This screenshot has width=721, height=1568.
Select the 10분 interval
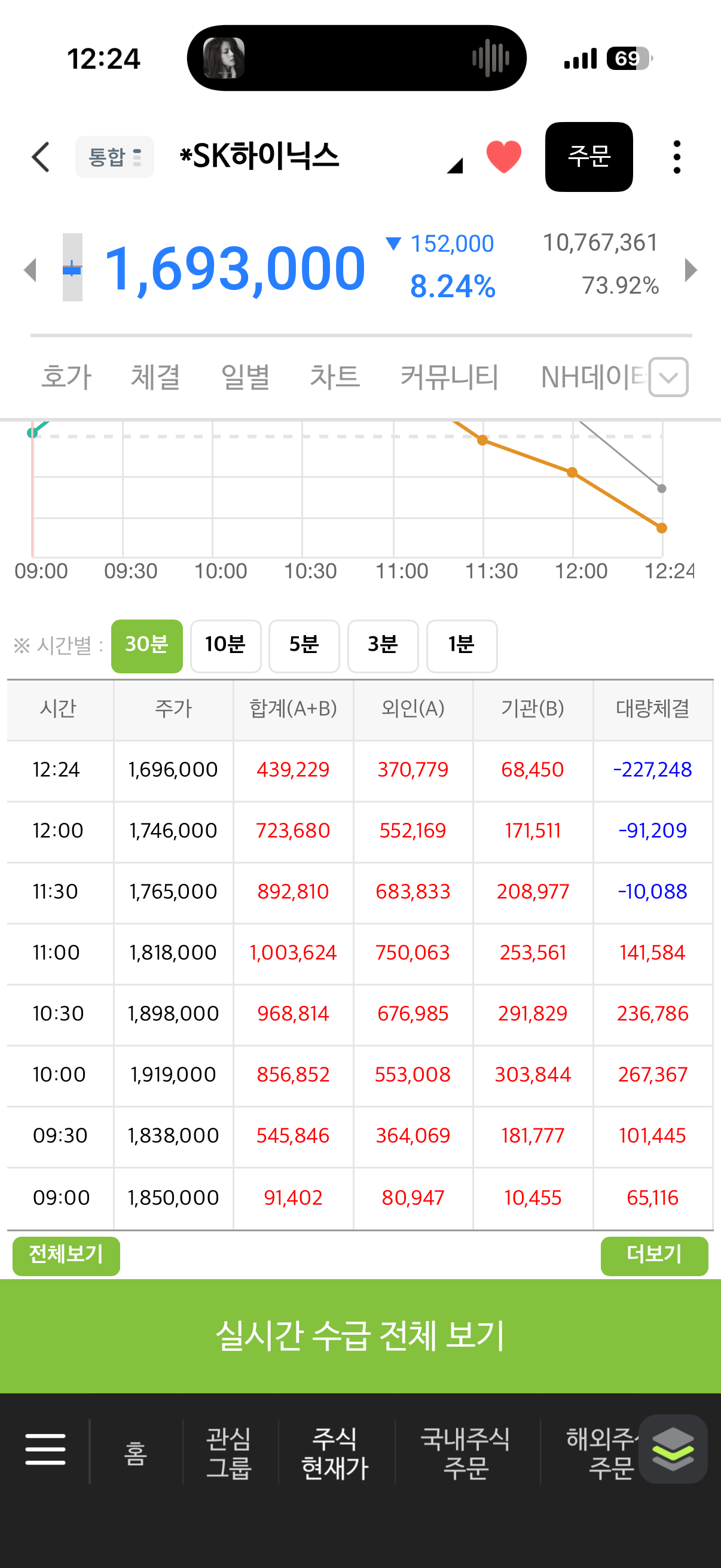pos(226,646)
